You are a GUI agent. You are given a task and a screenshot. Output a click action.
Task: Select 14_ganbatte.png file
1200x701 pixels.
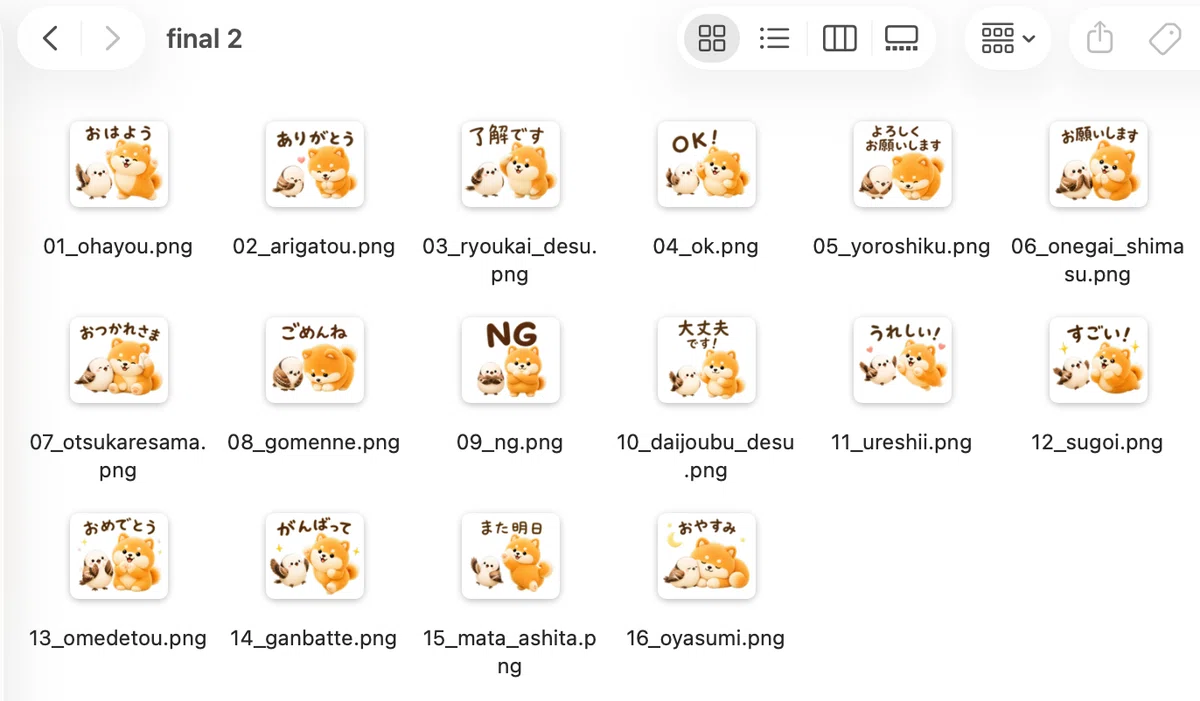pos(314,557)
